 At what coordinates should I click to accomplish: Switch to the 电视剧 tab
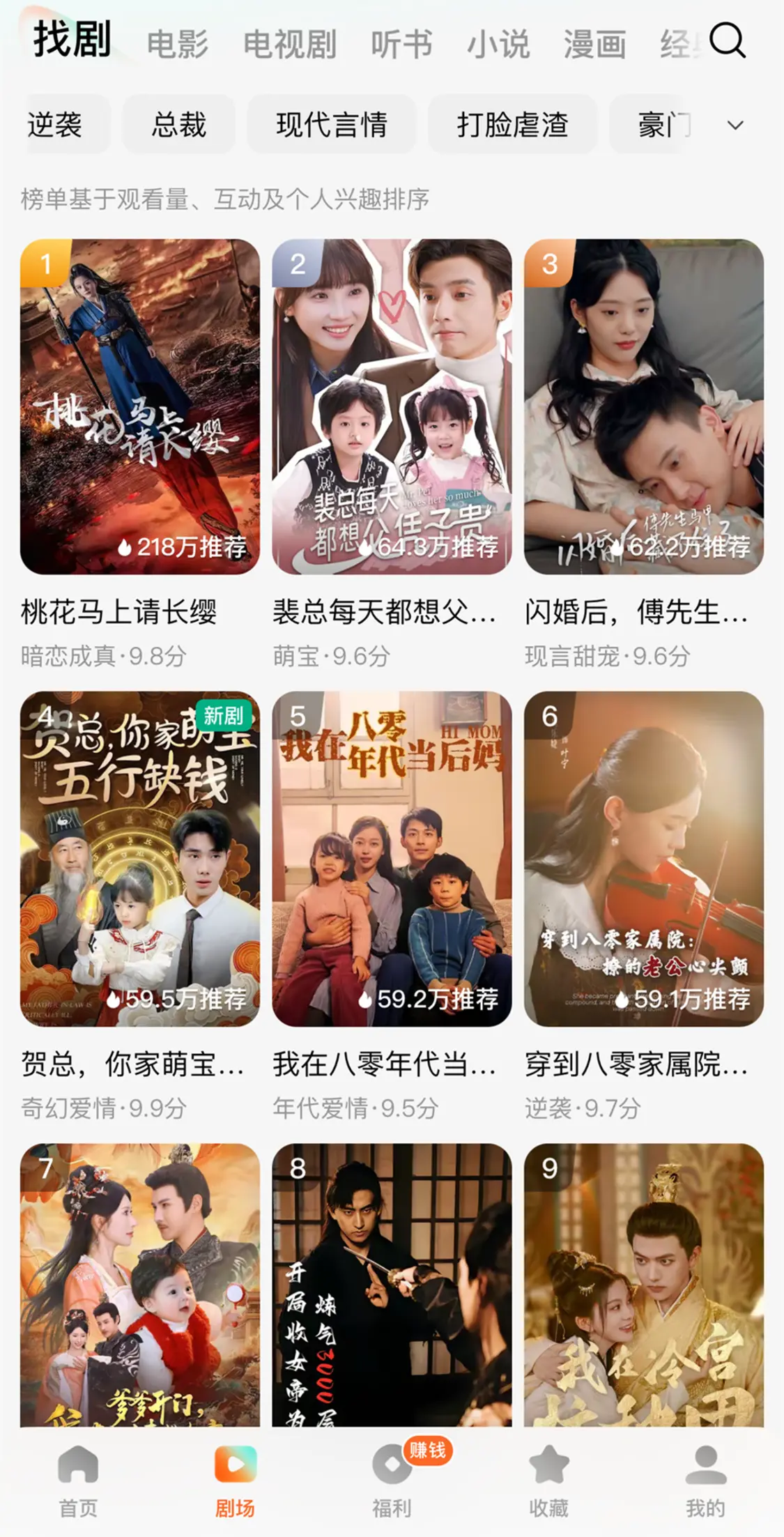(x=290, y=45)
